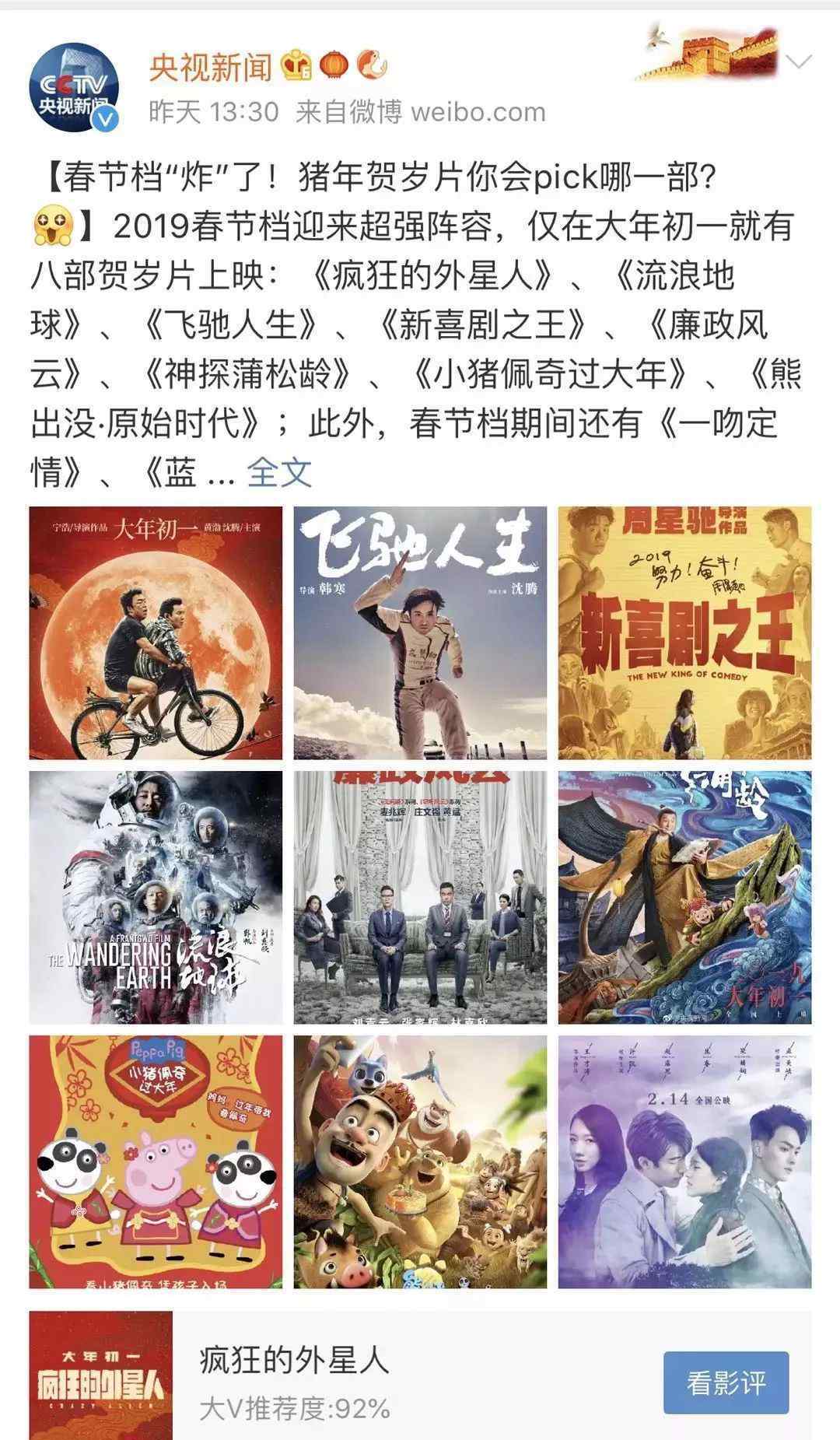This screenshot has height=1440, width=840.
Task: Open the 飞驰人生 poster image
Action: point(420,632)
